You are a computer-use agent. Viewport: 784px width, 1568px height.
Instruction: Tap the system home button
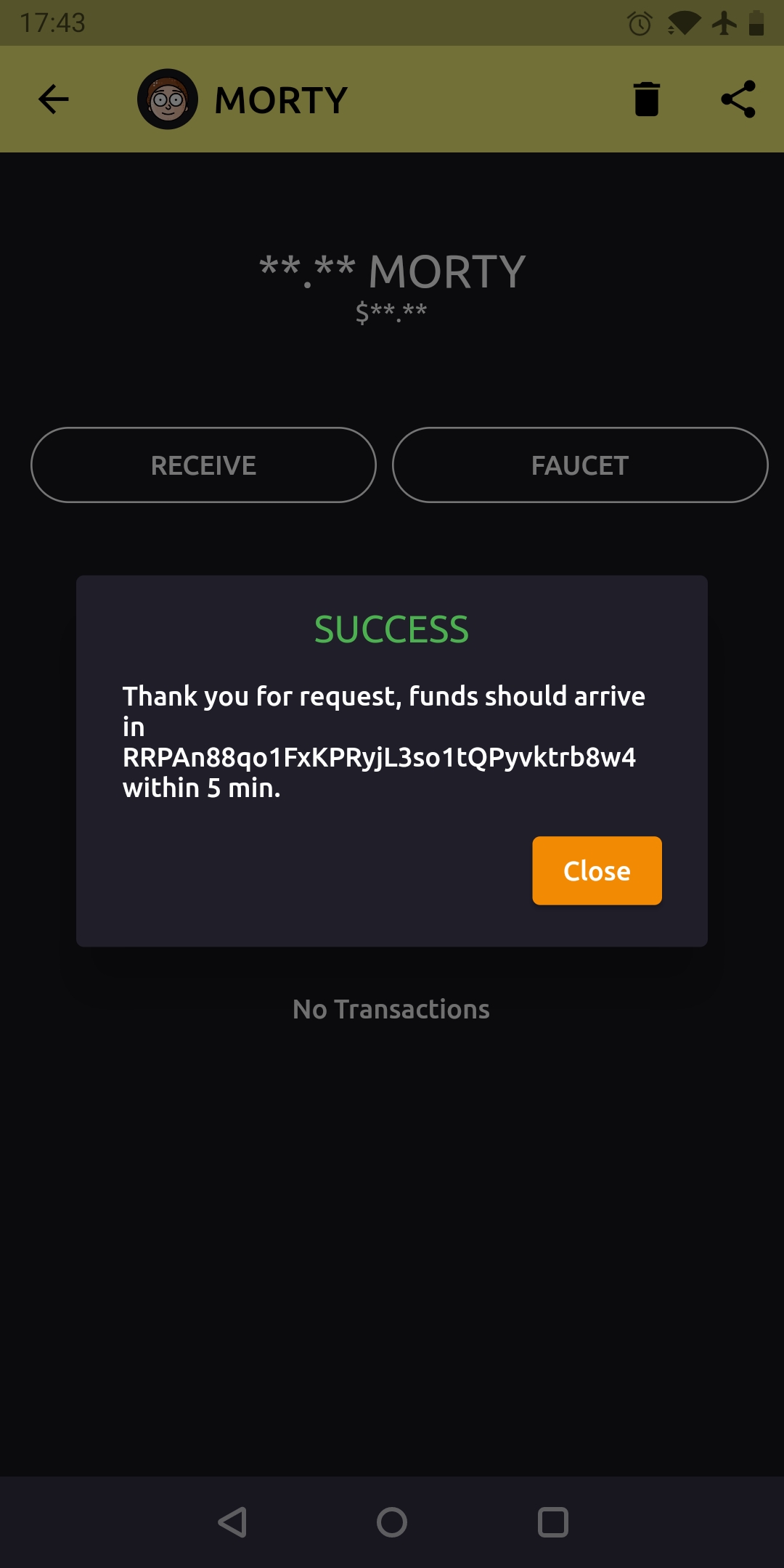pyautogui.click(x=392, y=1522)
